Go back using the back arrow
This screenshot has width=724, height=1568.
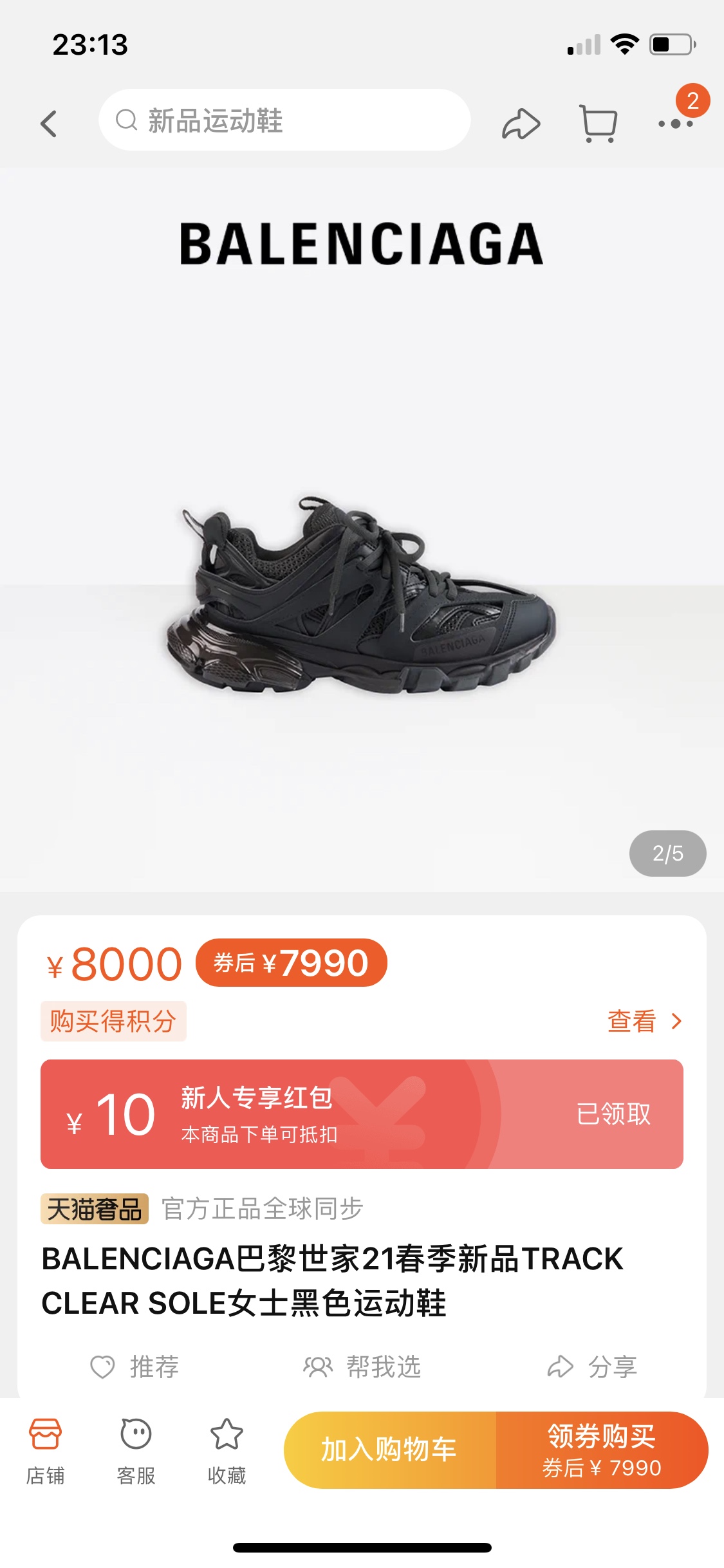click(49, 123)
